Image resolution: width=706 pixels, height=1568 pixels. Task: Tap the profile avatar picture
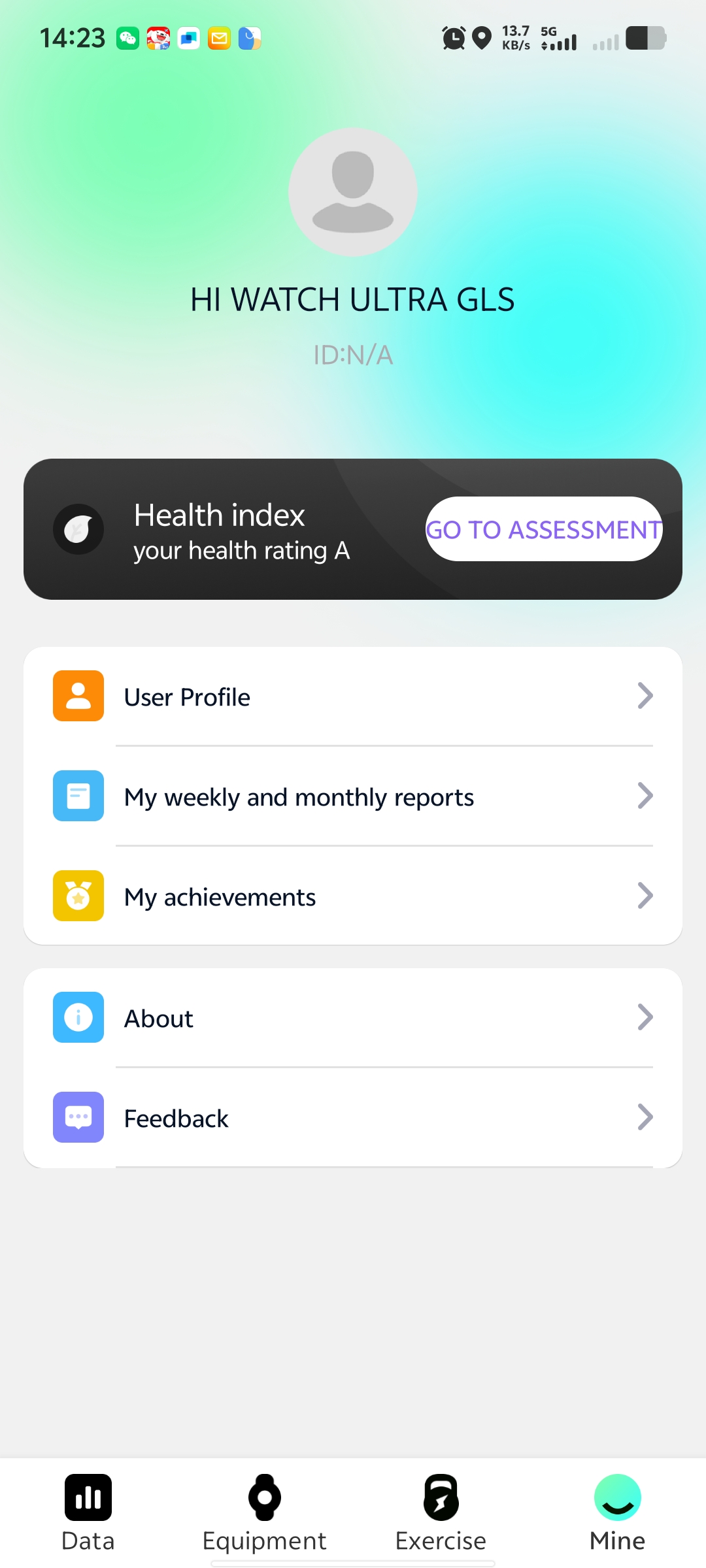[353, 192]
